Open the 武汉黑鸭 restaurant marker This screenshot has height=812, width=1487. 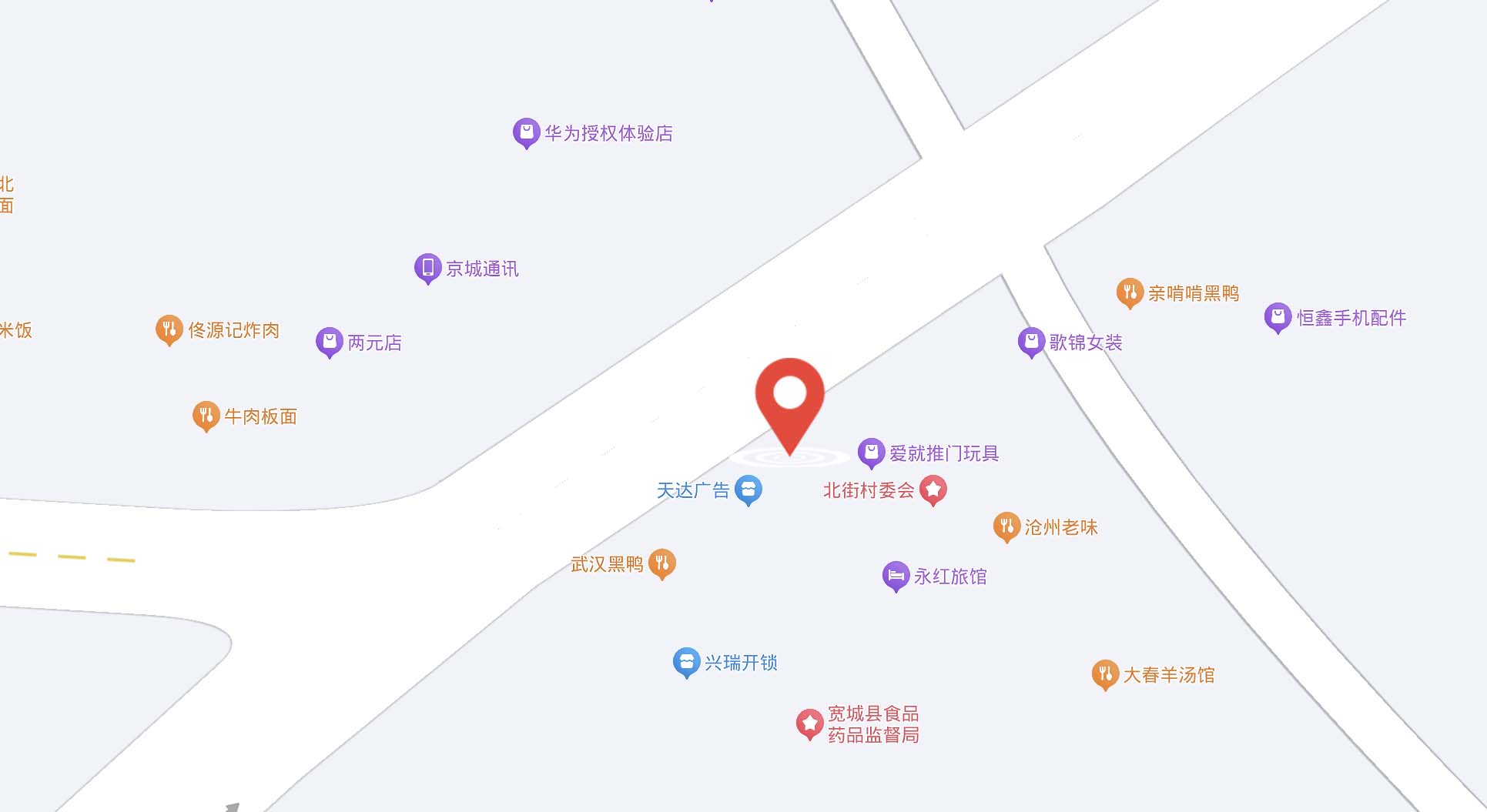click(x=661, y=563)
